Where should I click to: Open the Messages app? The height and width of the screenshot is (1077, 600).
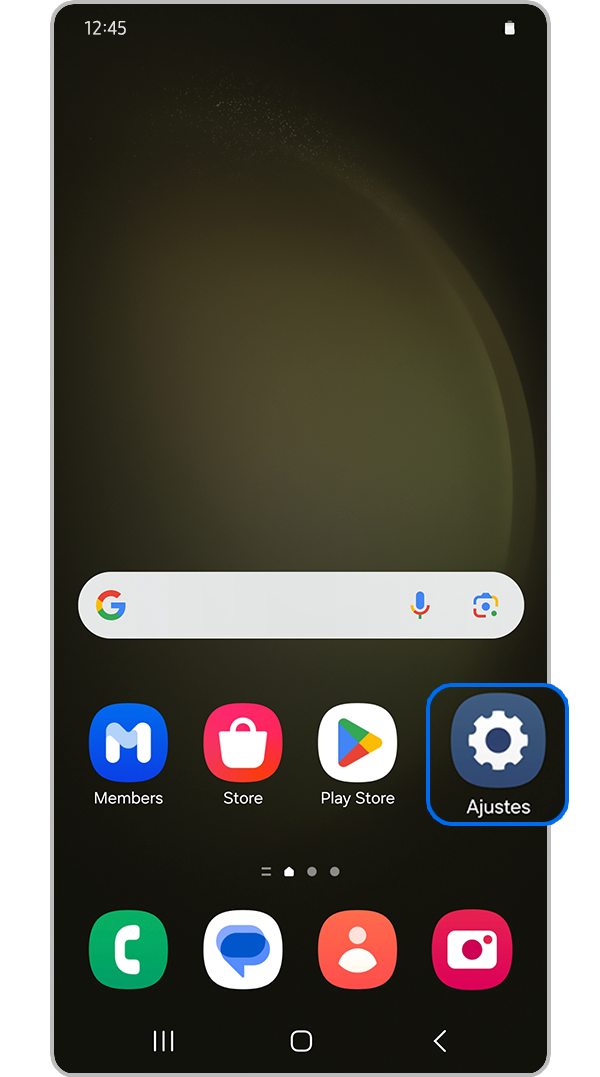[243, 950]
